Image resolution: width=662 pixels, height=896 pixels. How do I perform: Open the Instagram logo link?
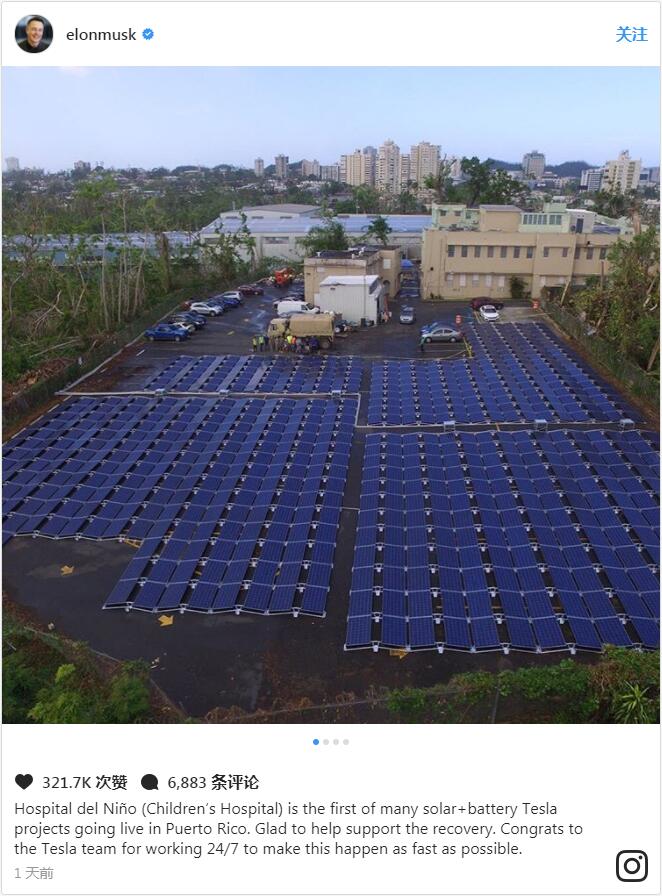coord(632,865)
